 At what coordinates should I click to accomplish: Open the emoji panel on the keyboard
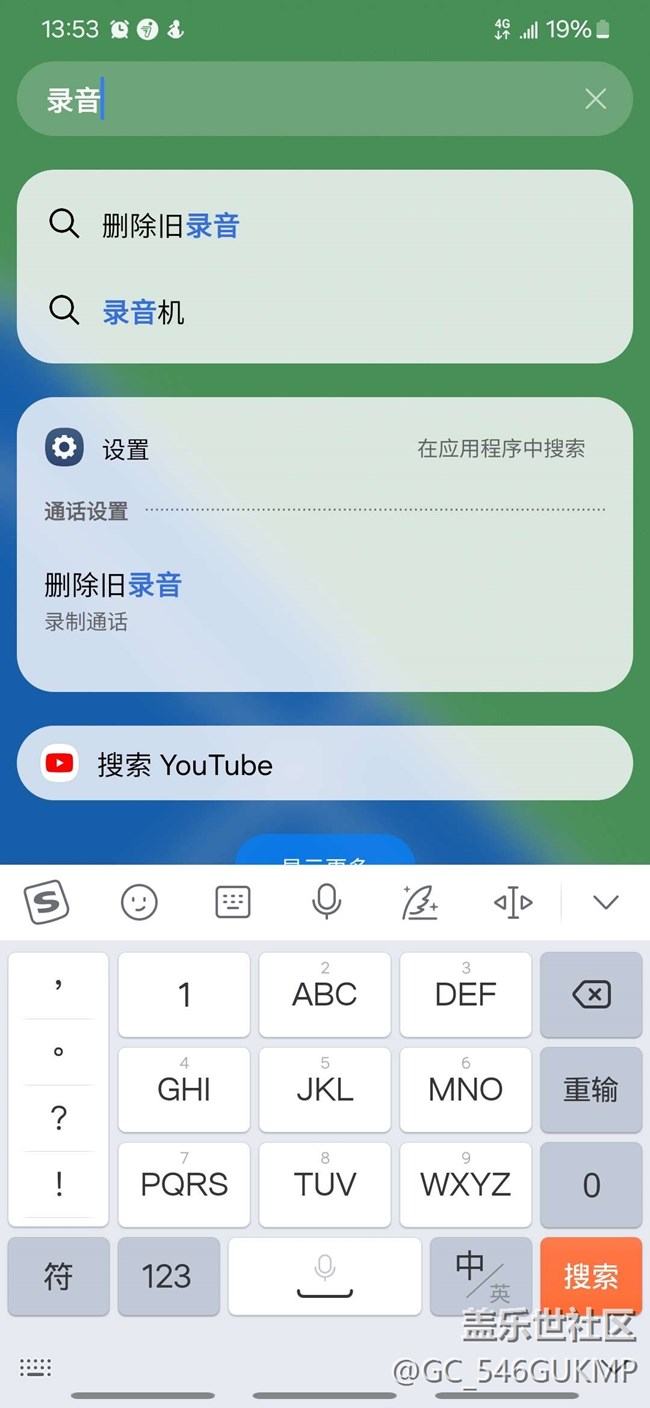coord(139,902)
